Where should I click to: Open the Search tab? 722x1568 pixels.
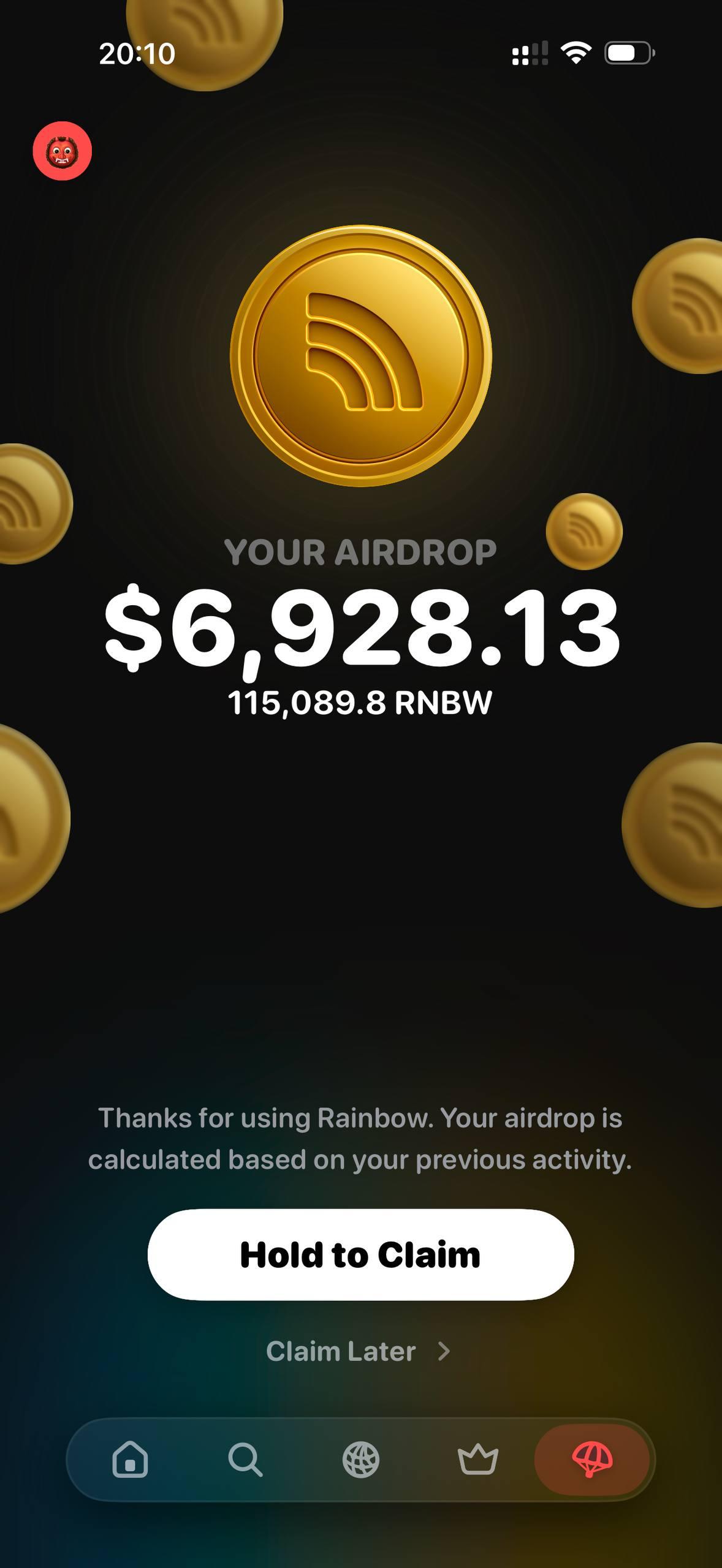coord(245,1459)
